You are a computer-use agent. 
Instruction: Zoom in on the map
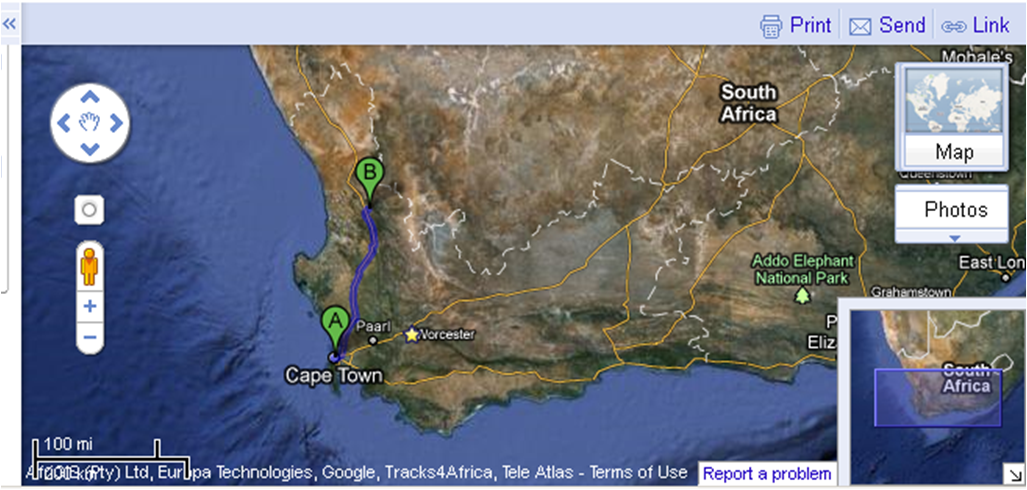click(x=90, y=306)
